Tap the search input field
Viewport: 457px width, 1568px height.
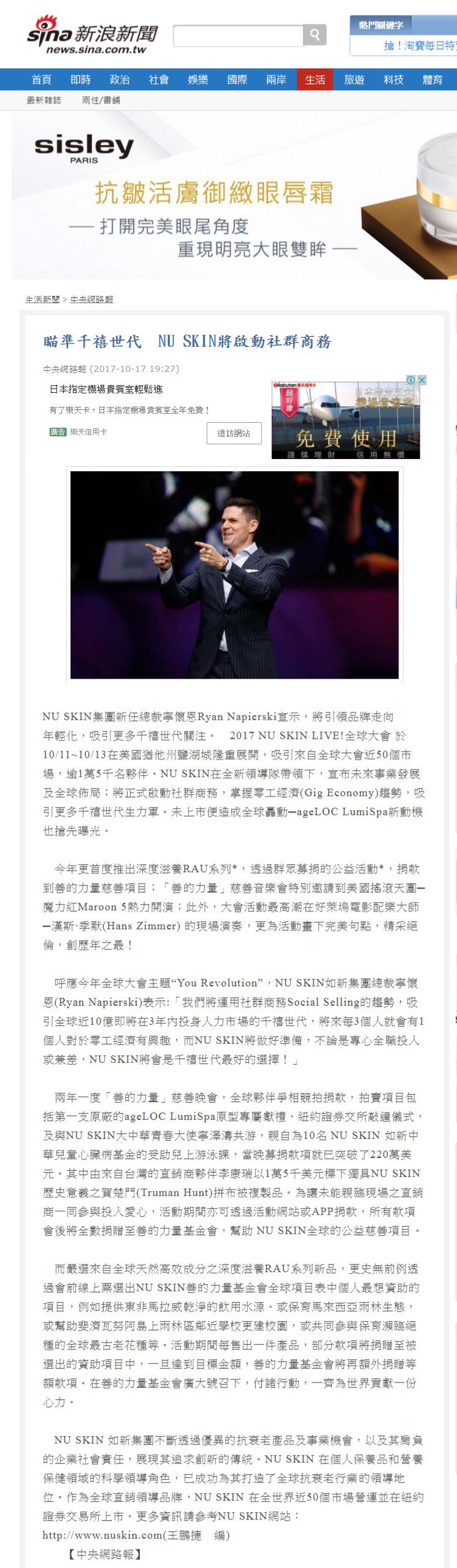pos(238,36)
